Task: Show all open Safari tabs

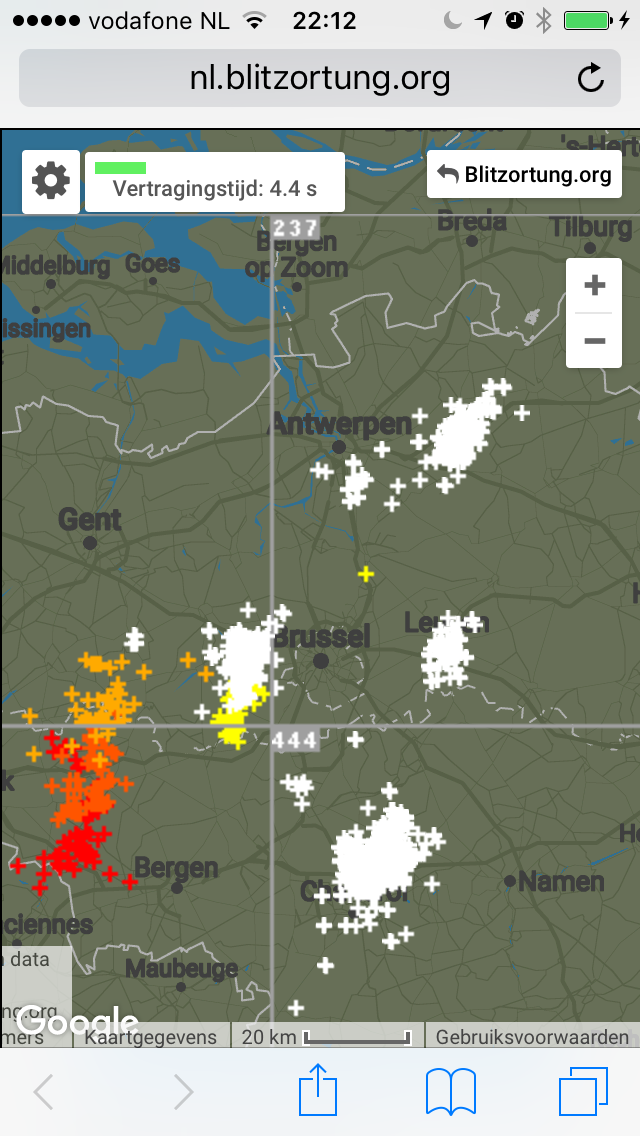Action: pyautogui.click(x=583, y=1090)
